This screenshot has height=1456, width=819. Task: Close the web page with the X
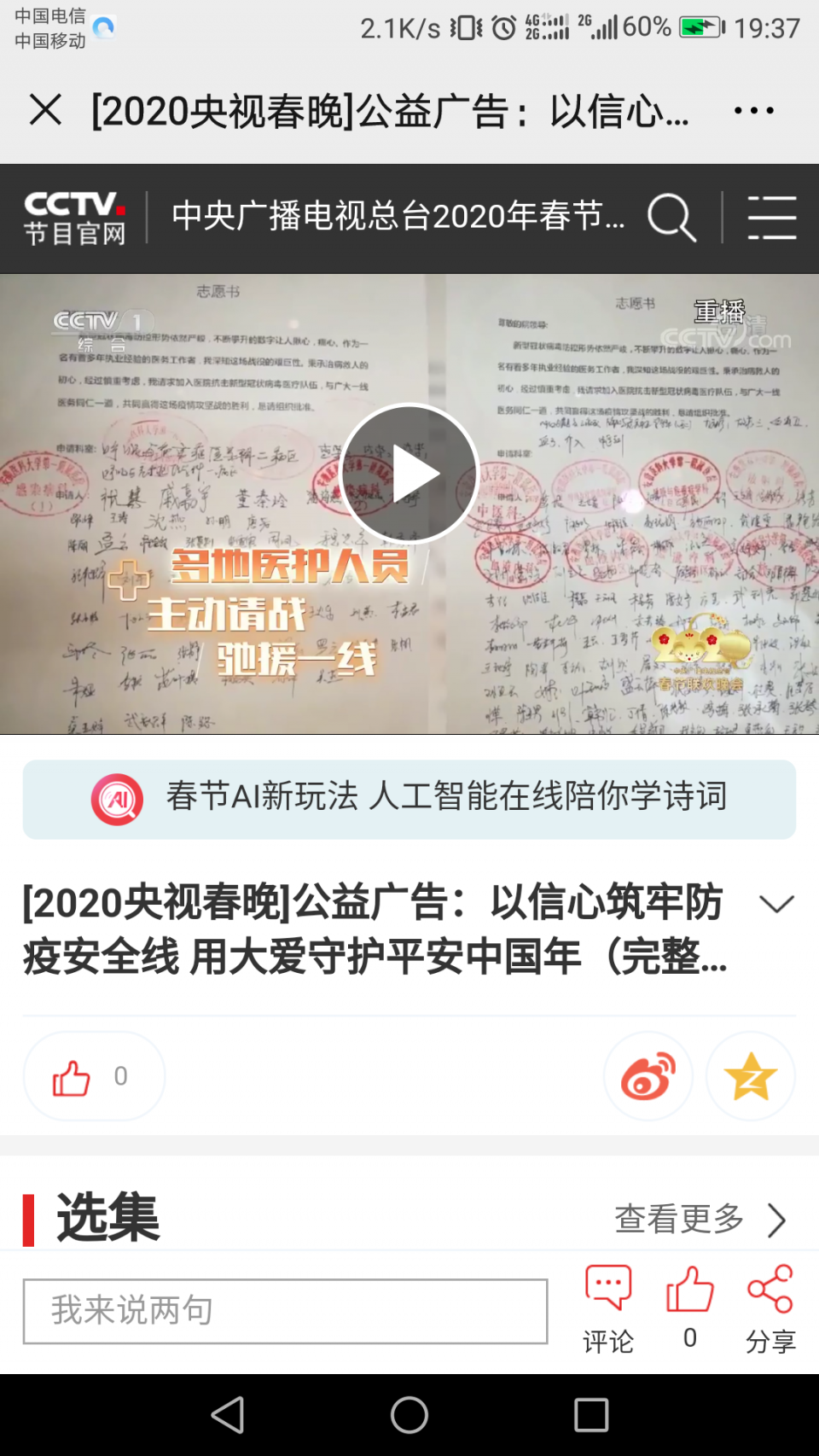(45, 110)
